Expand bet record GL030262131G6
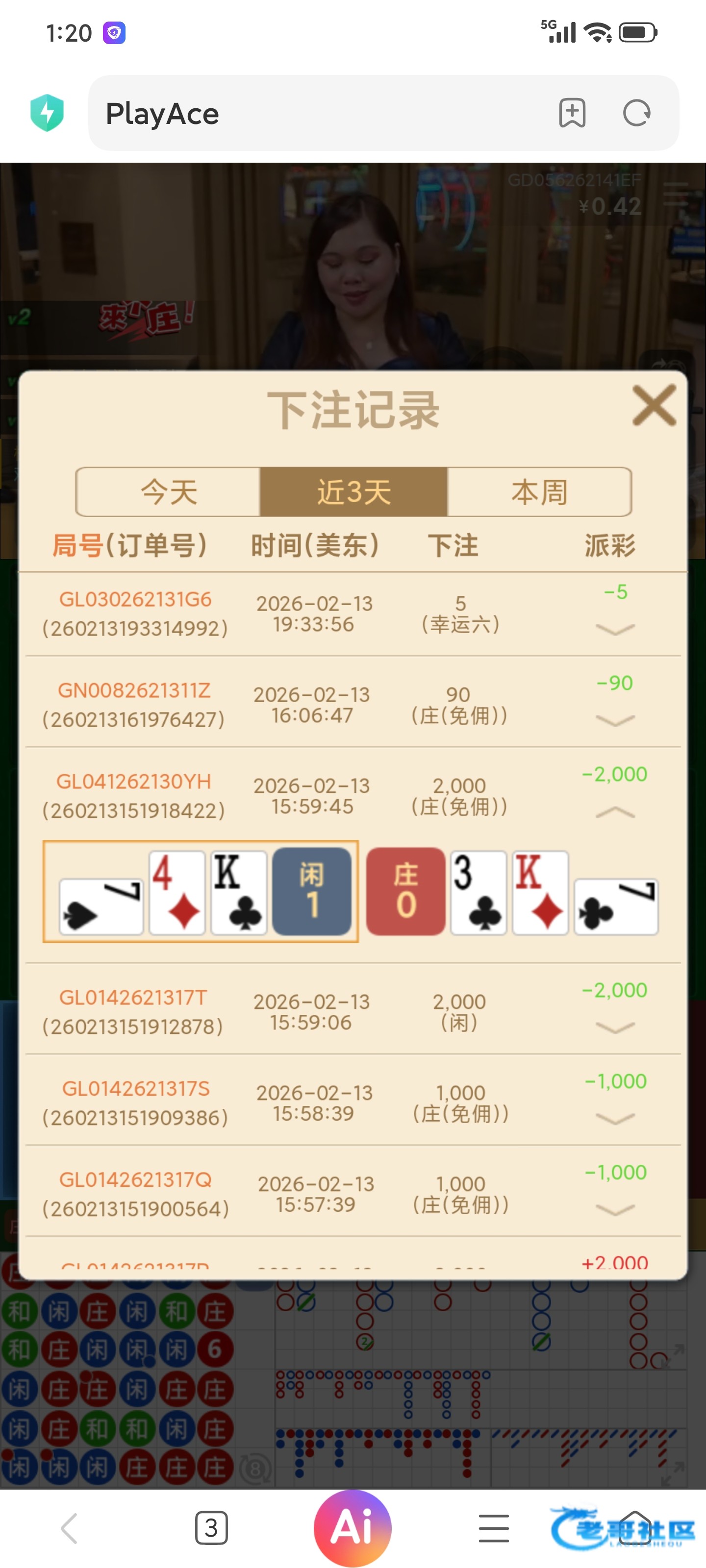 (x=615, y=629)
